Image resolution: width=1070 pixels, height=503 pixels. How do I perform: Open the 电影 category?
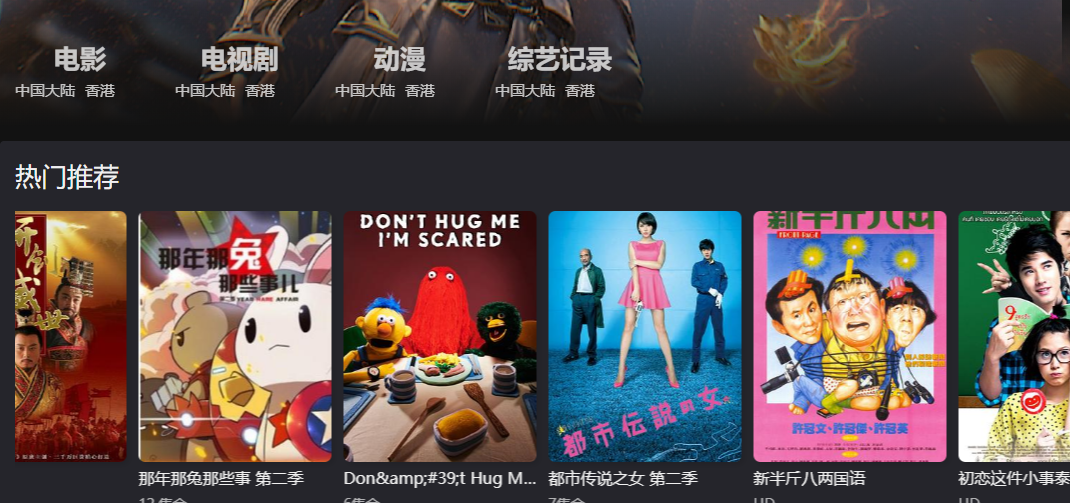(x=80, y=60)
